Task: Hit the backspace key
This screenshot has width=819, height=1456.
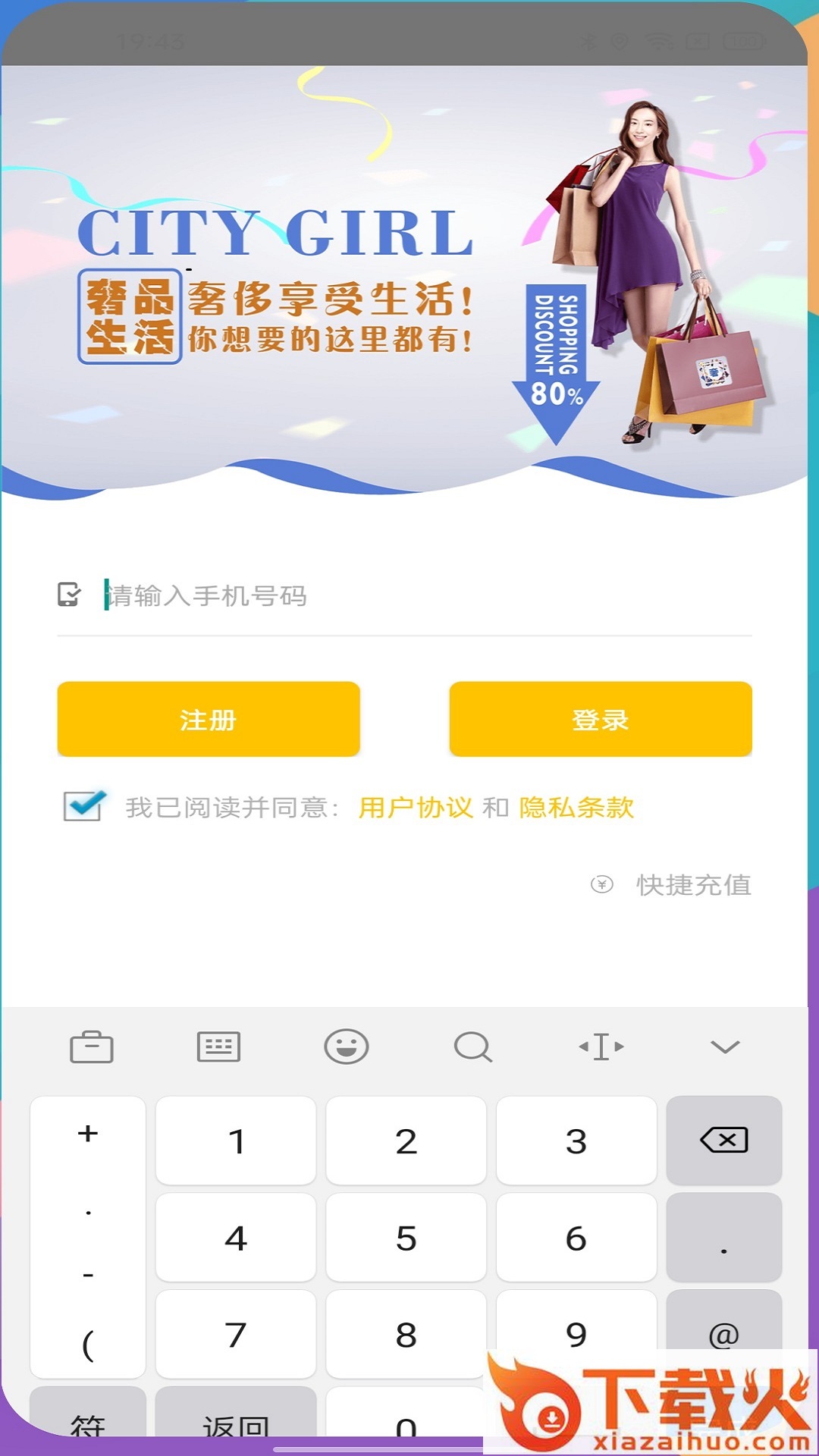Action: click(724, 1140)
